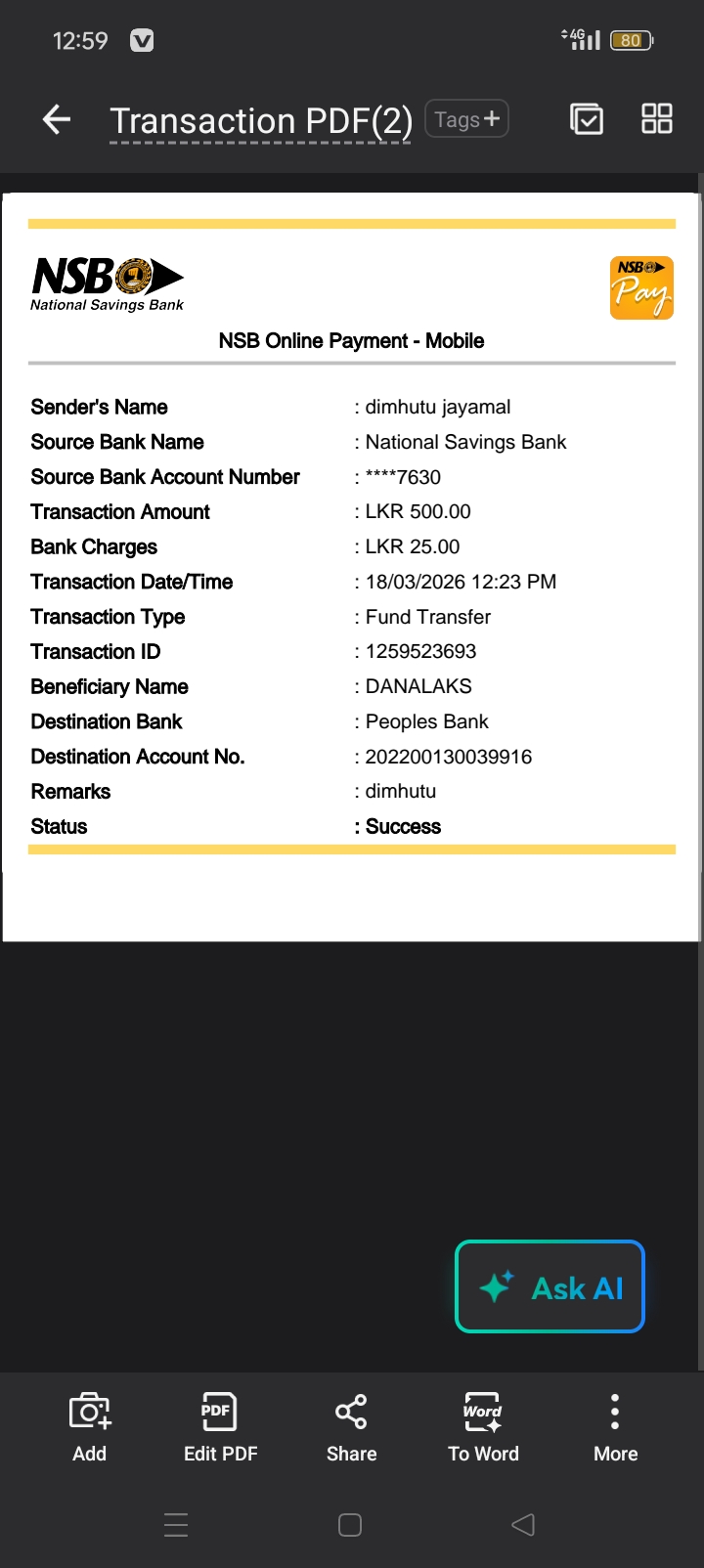
Task: Add tags with the Tags+ chip
Action: click(466, 119)
